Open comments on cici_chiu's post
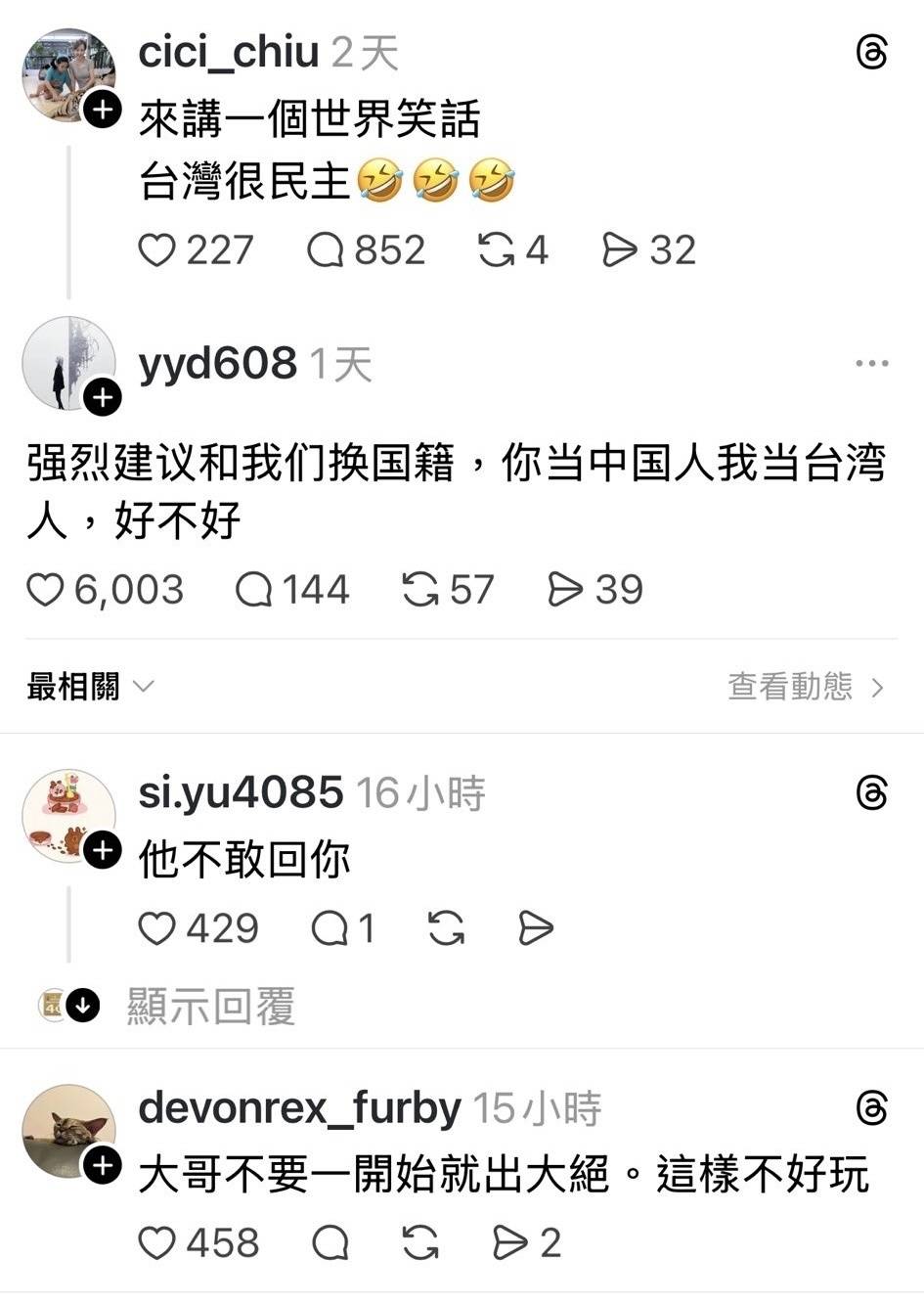 [x=326, y=250]
